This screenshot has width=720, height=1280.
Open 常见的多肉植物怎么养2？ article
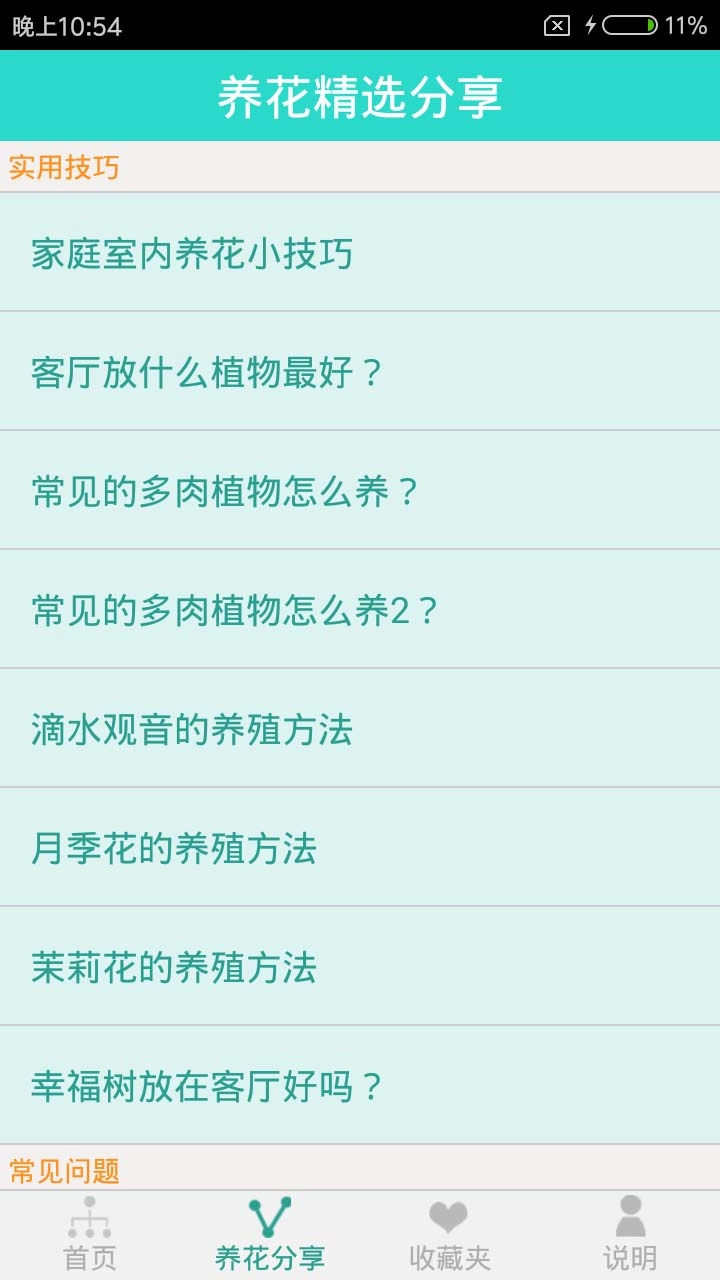click(360, 610)
